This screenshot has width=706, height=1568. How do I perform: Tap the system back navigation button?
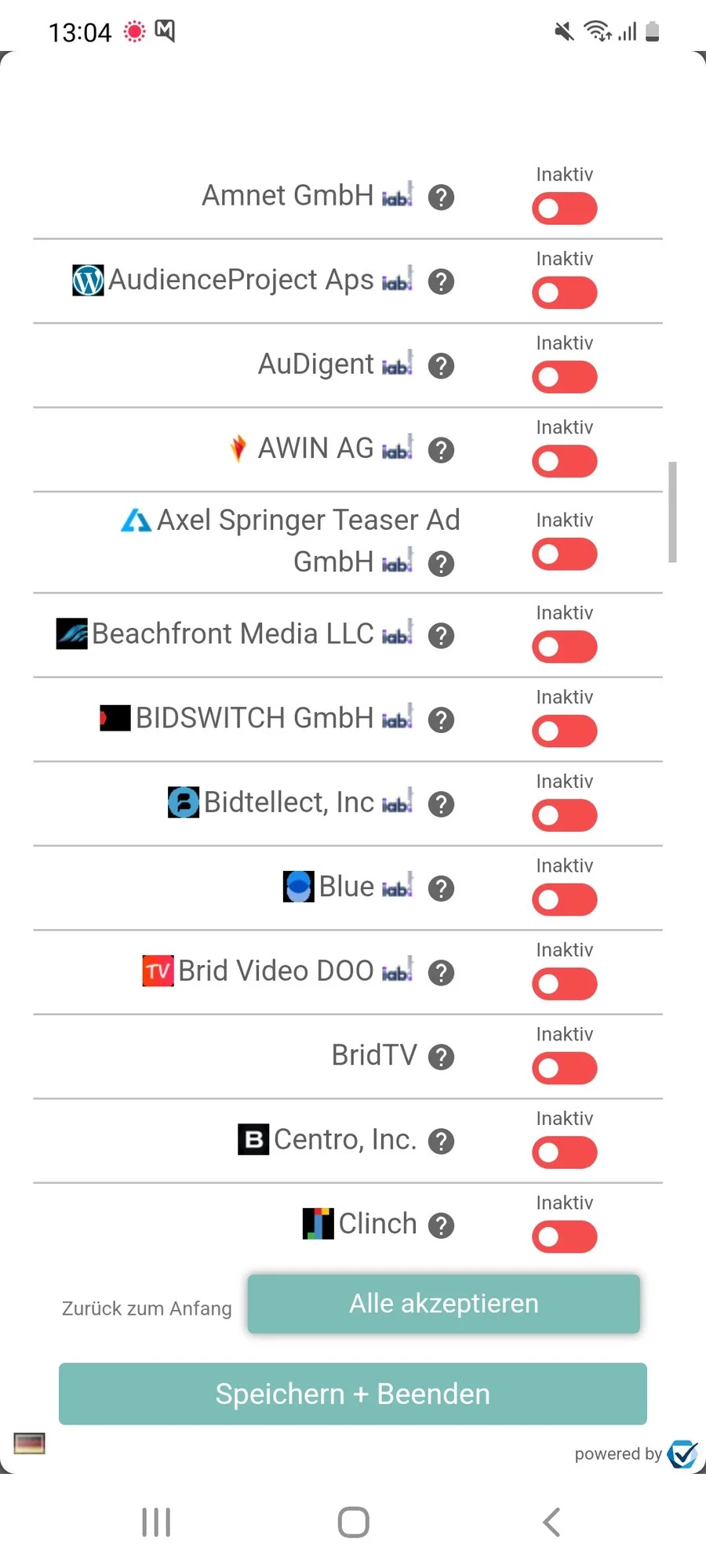coord(551,1523)
